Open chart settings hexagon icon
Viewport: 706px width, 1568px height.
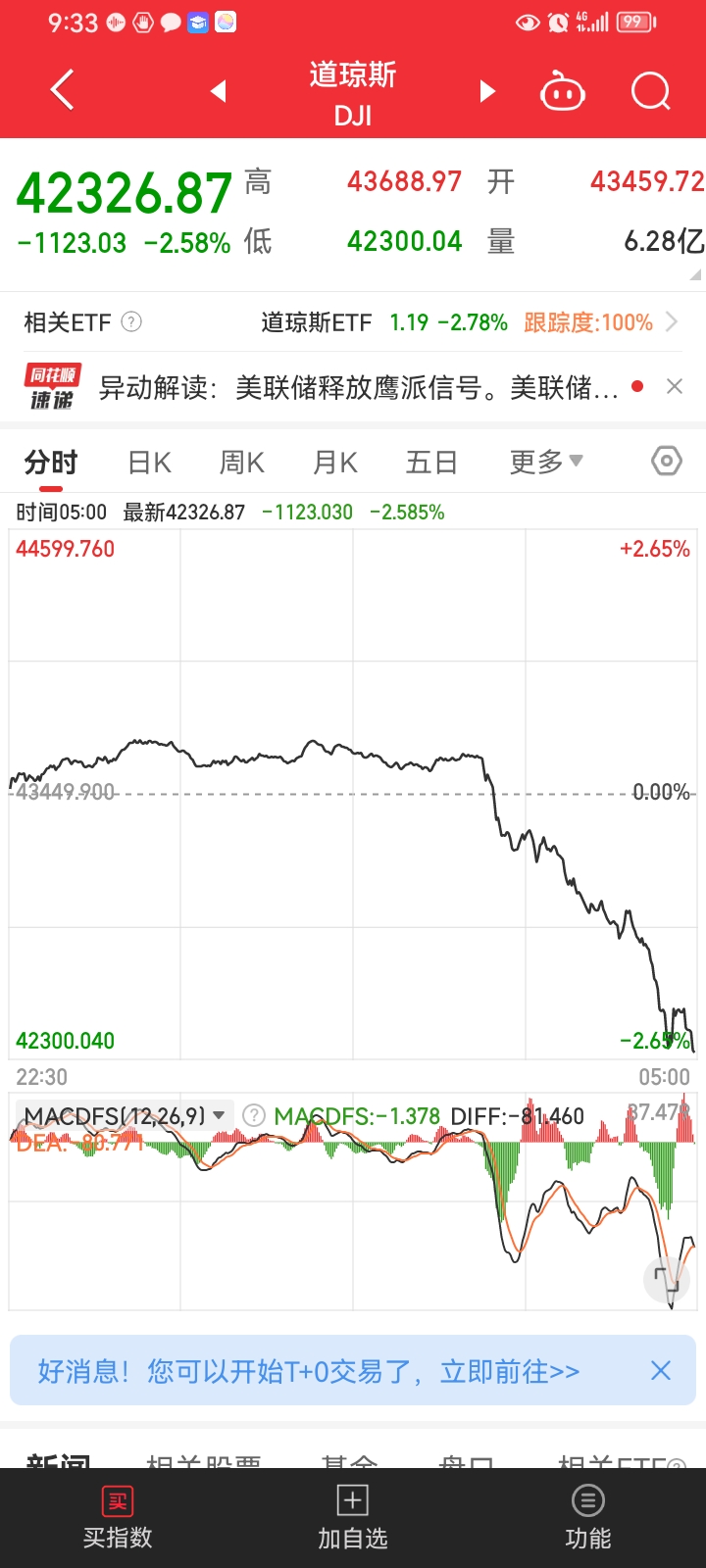click(x=667, y=461)
